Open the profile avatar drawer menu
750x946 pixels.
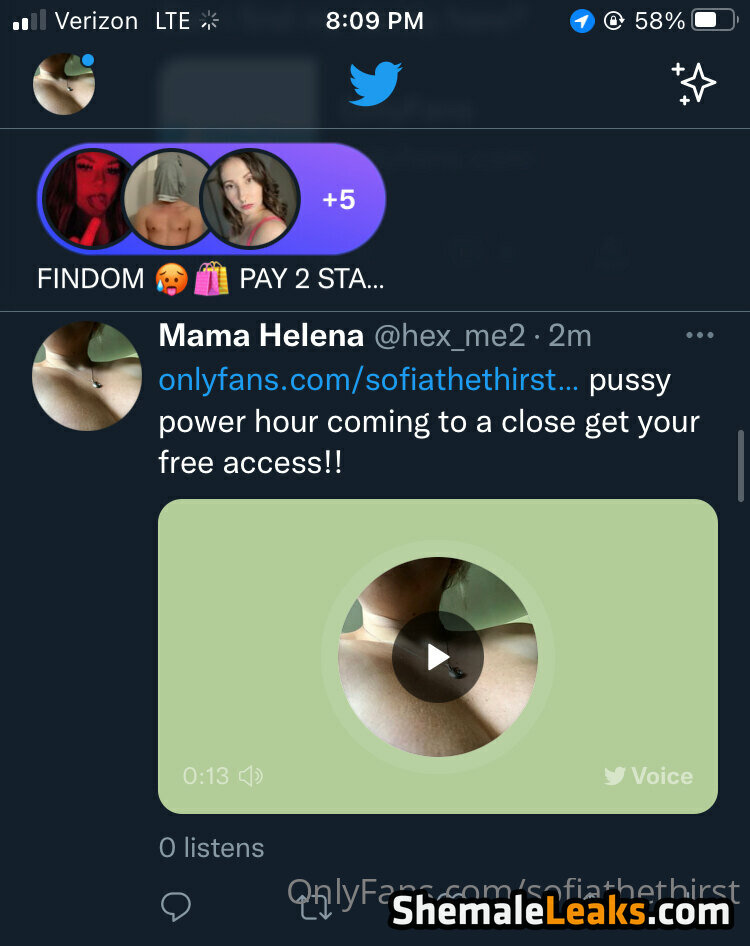[64, 84]
